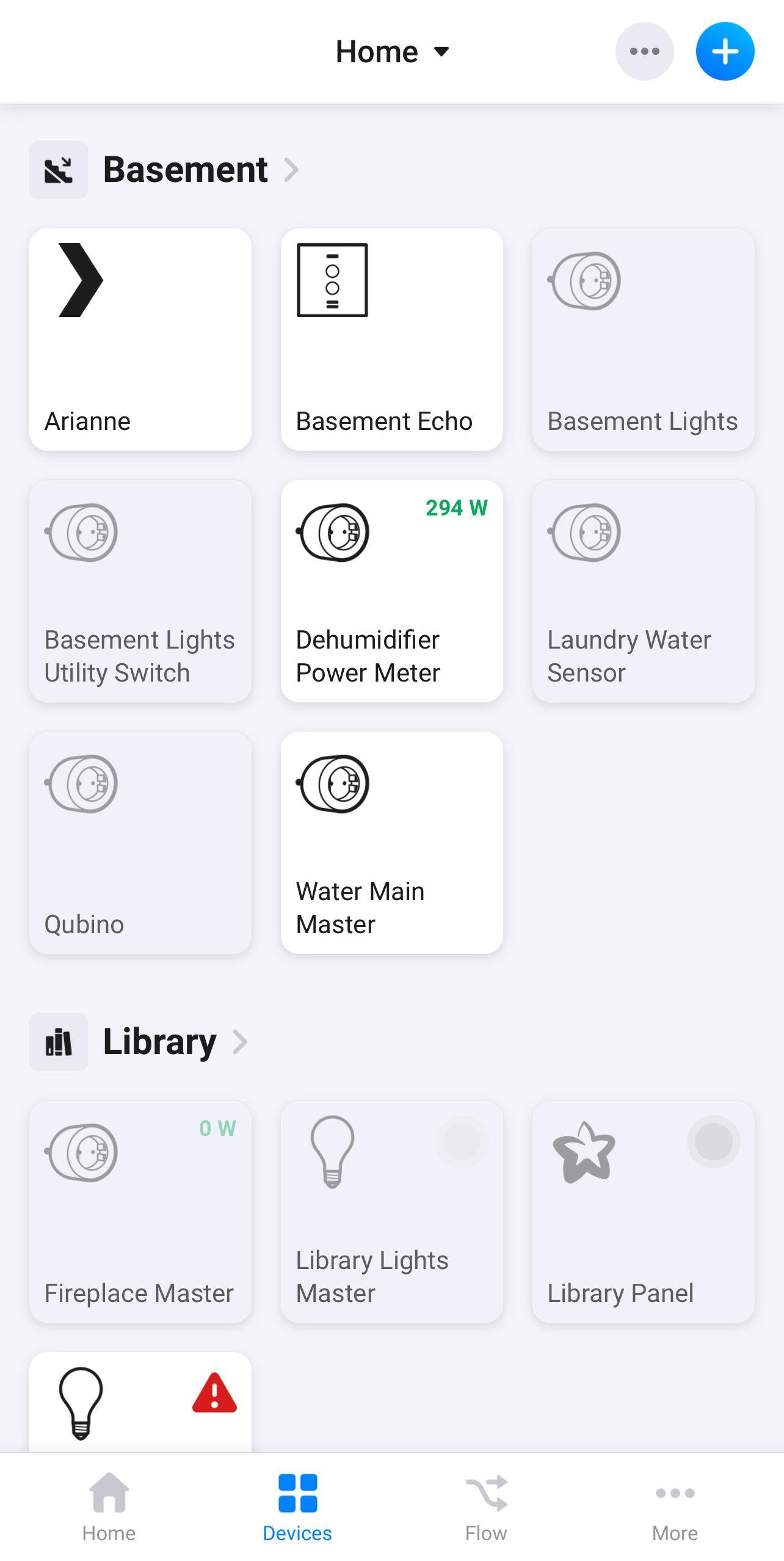The image size is (784, 1561).
Task: Open the Library zone
Action: (160, 1042)
